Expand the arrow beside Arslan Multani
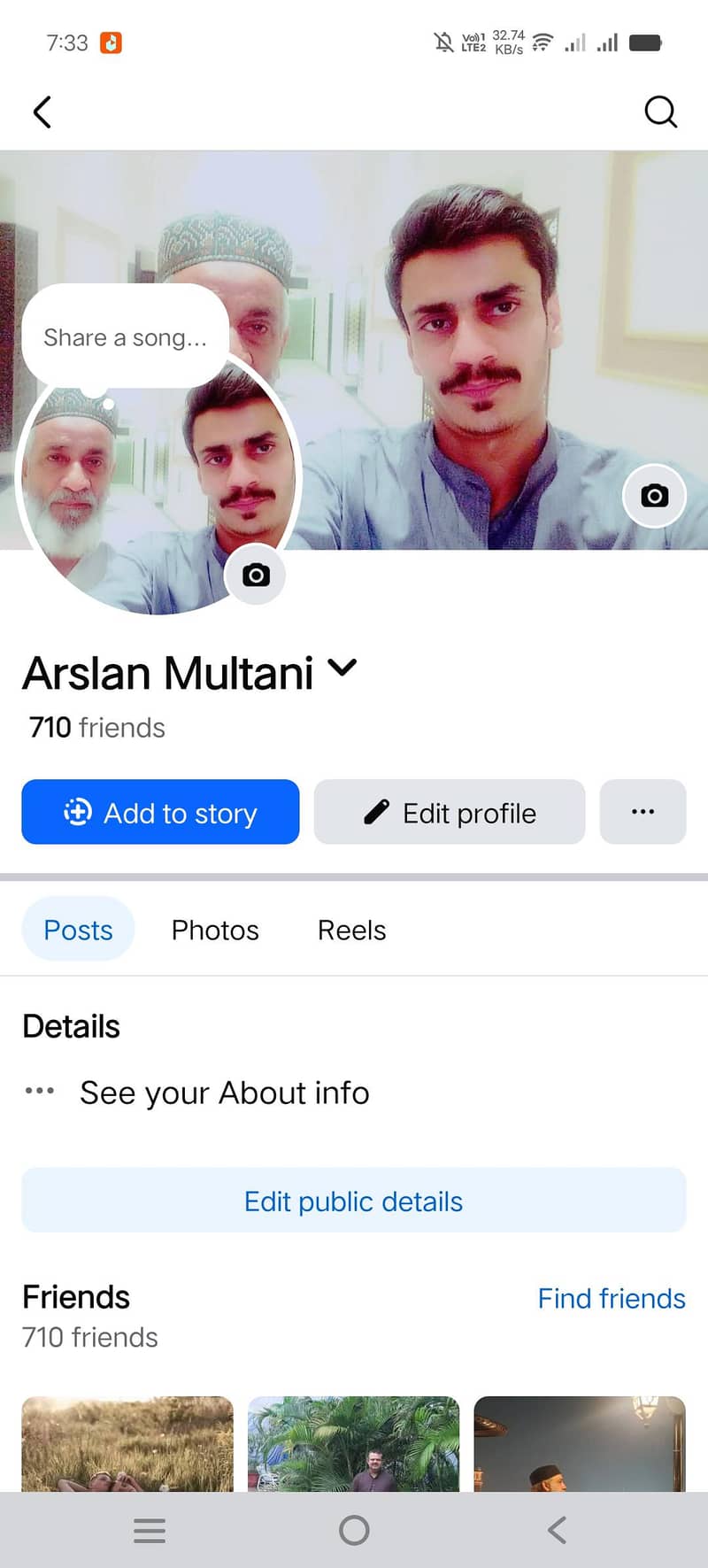 (342, 668)
